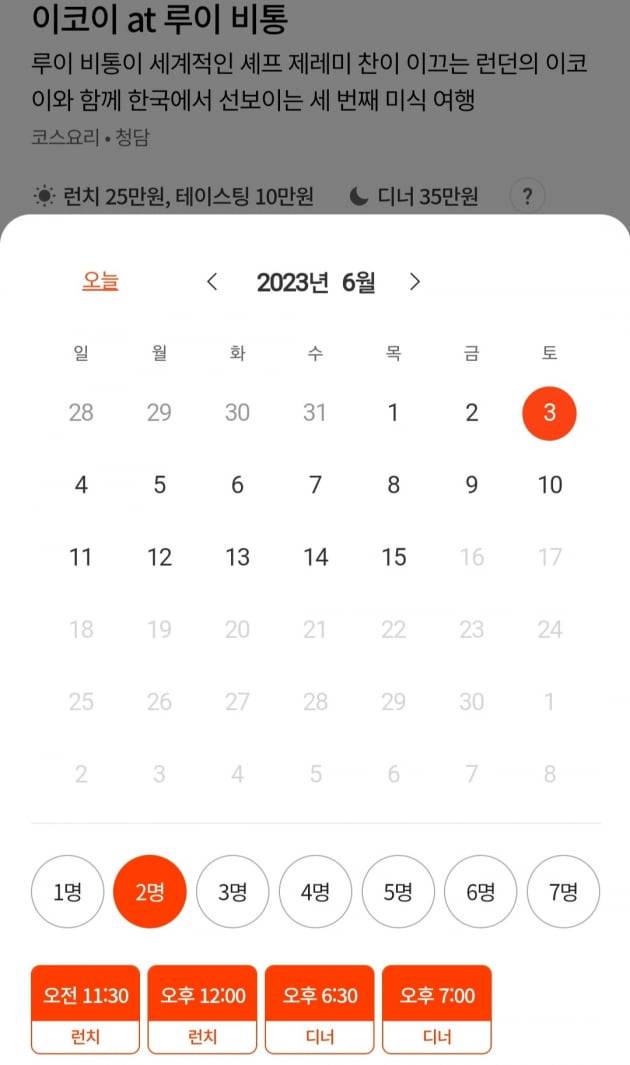The image size is (630, 1065).
Task: Tap the 오늘 link to jump to today
Action: click(100, 283)
